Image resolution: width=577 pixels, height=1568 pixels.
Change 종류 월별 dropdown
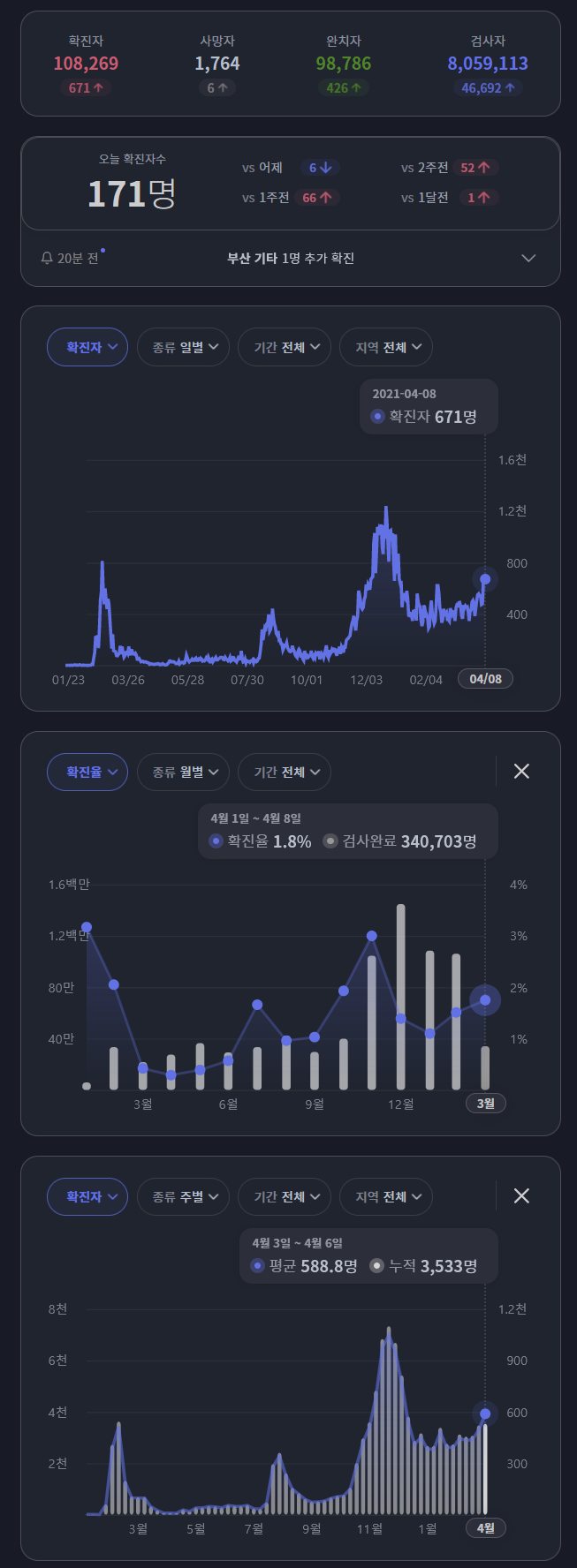(x=183, y=772)
